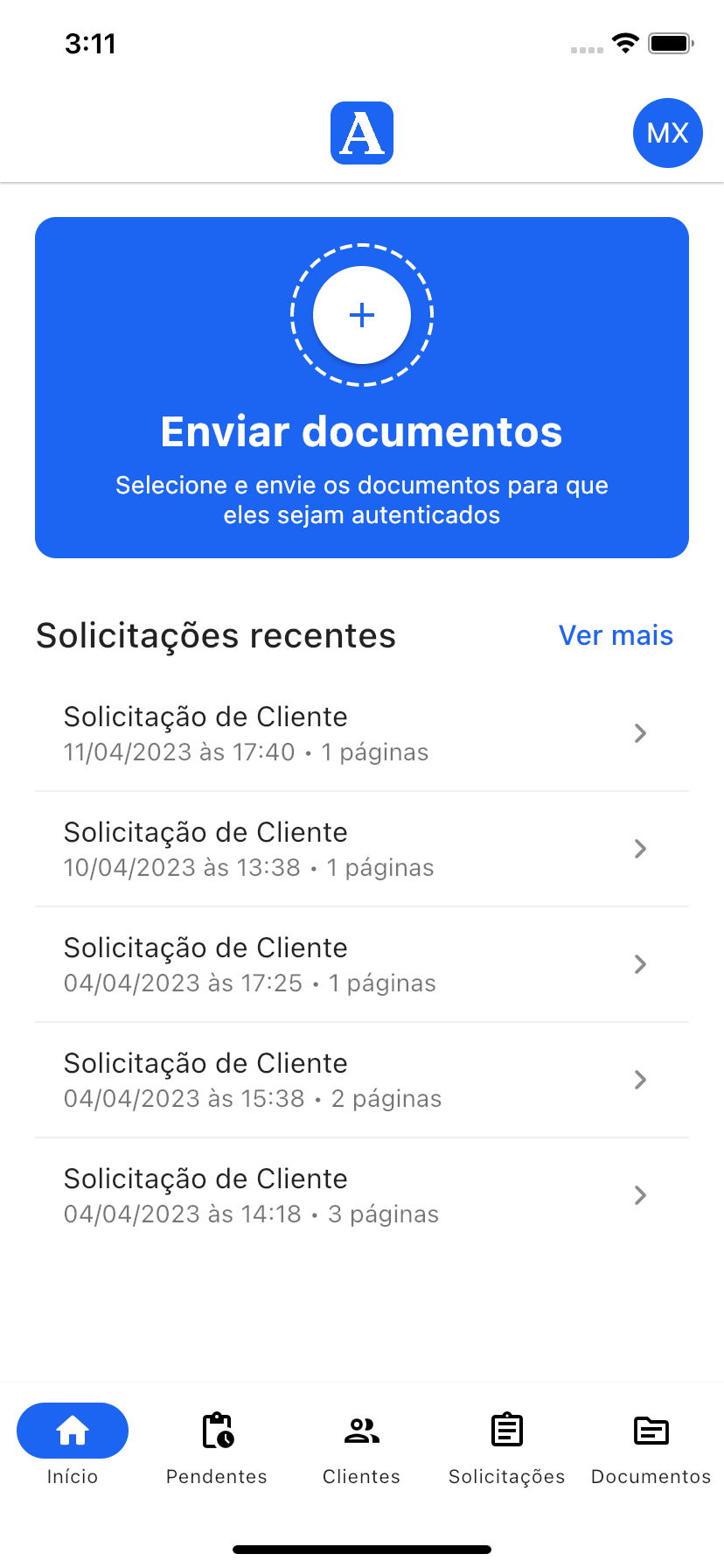Viewport: 724px width, 1568px height.
Task: Open the request from 11/04/2023 às 17:40
Action: pos(362,733)
